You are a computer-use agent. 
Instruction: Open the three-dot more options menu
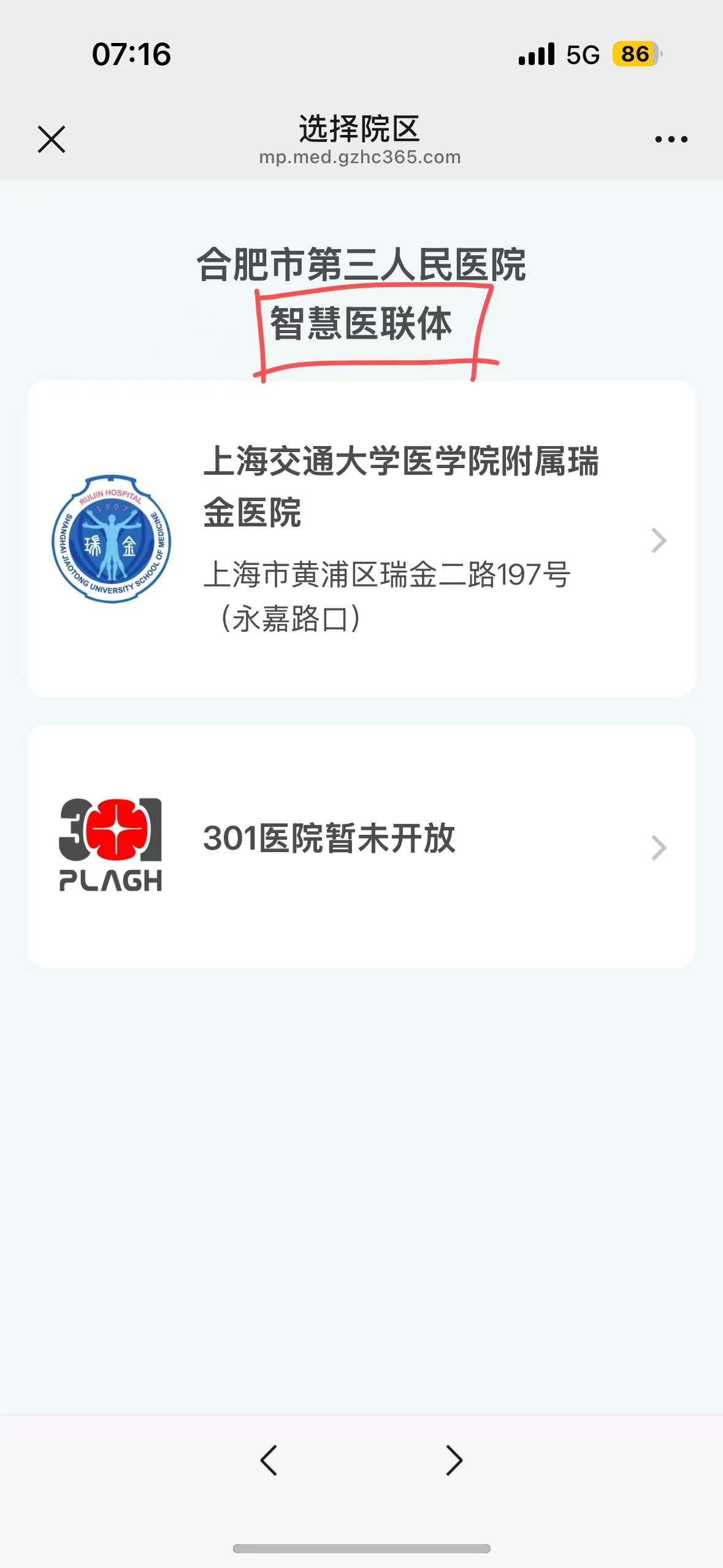click(671, 139)
